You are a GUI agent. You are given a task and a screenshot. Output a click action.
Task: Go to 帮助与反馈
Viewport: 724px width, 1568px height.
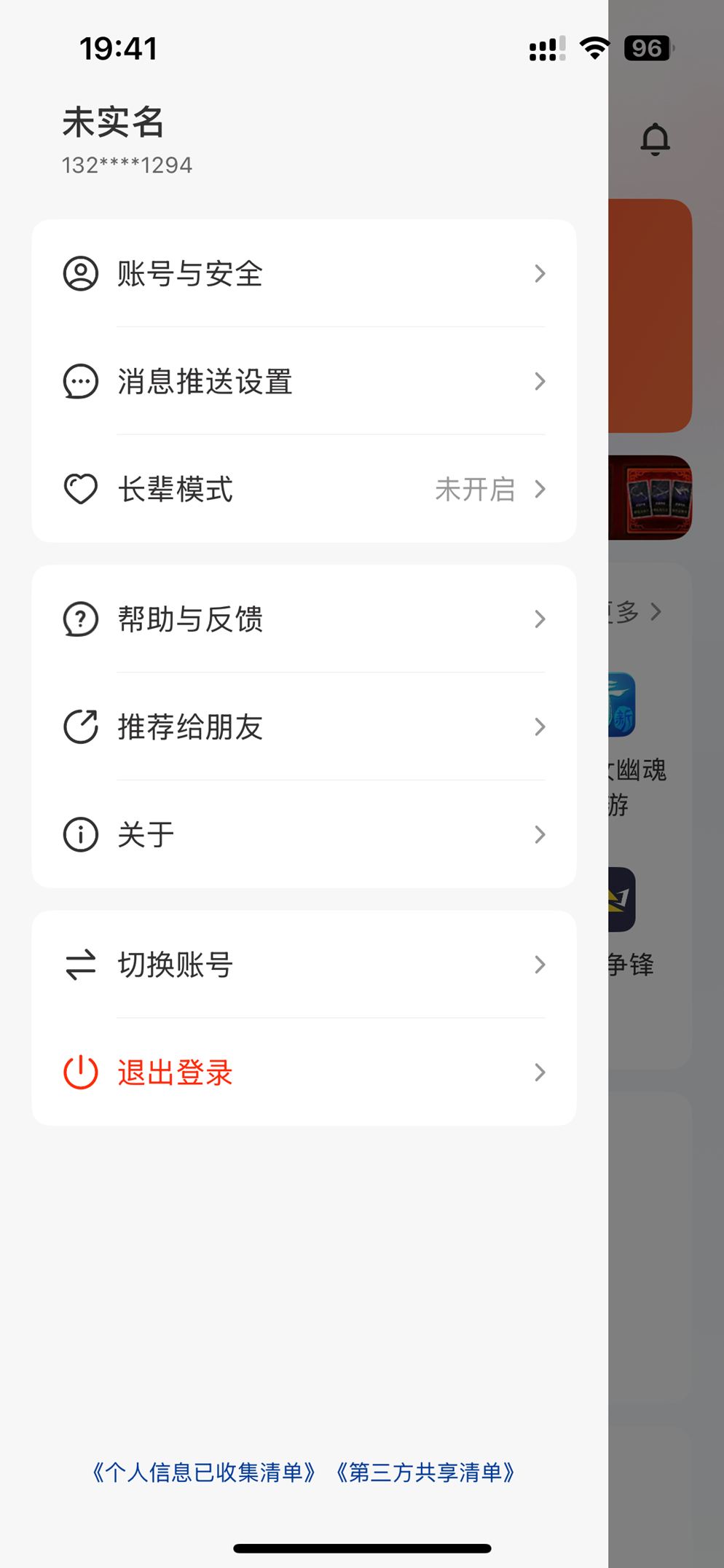click(x=303, y=619)
